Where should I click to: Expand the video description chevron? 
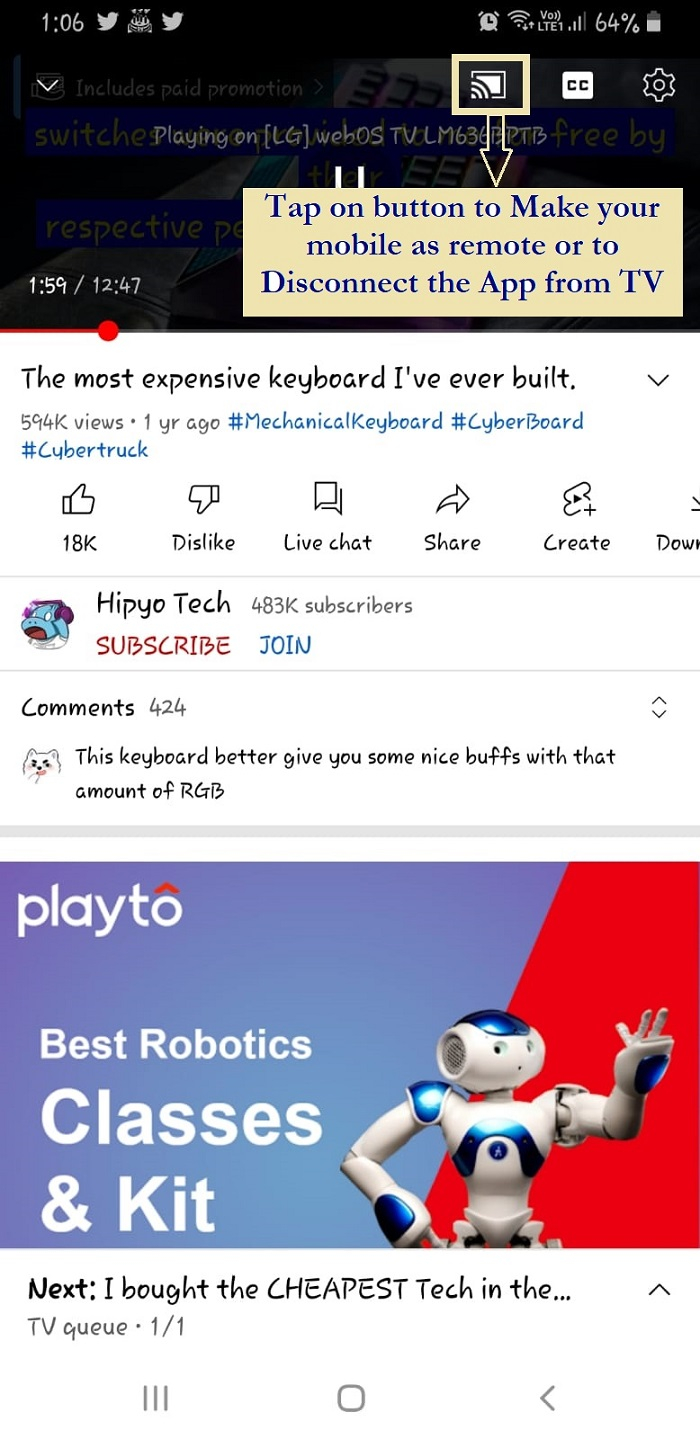(658, 380)
